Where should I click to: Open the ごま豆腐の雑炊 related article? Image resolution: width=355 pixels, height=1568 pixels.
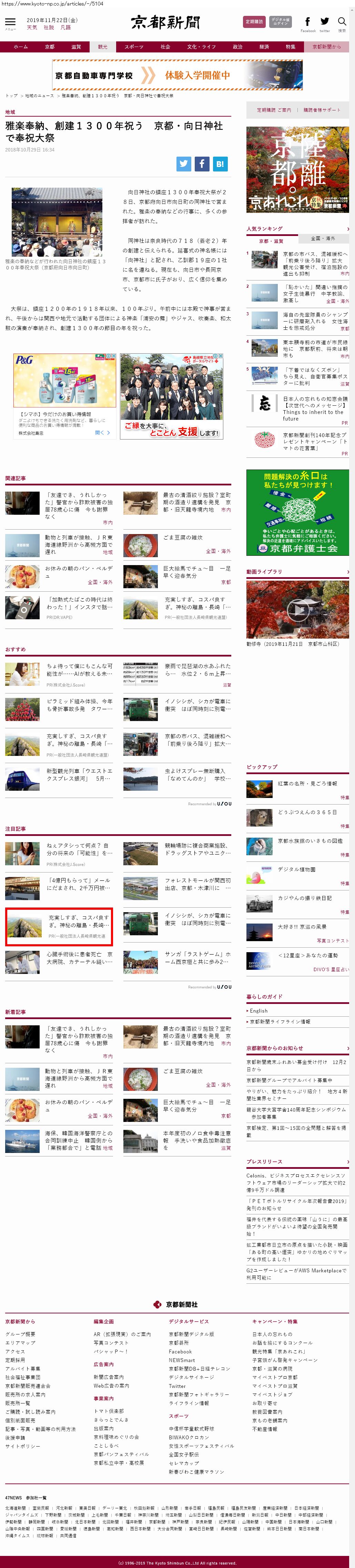point(183,538)
